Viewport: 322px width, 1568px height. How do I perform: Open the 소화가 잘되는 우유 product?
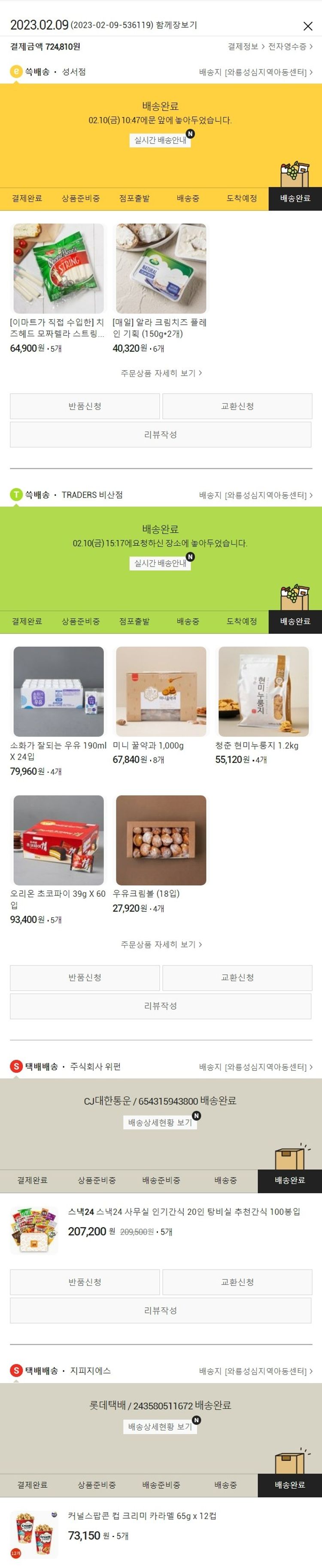point(58,691)
